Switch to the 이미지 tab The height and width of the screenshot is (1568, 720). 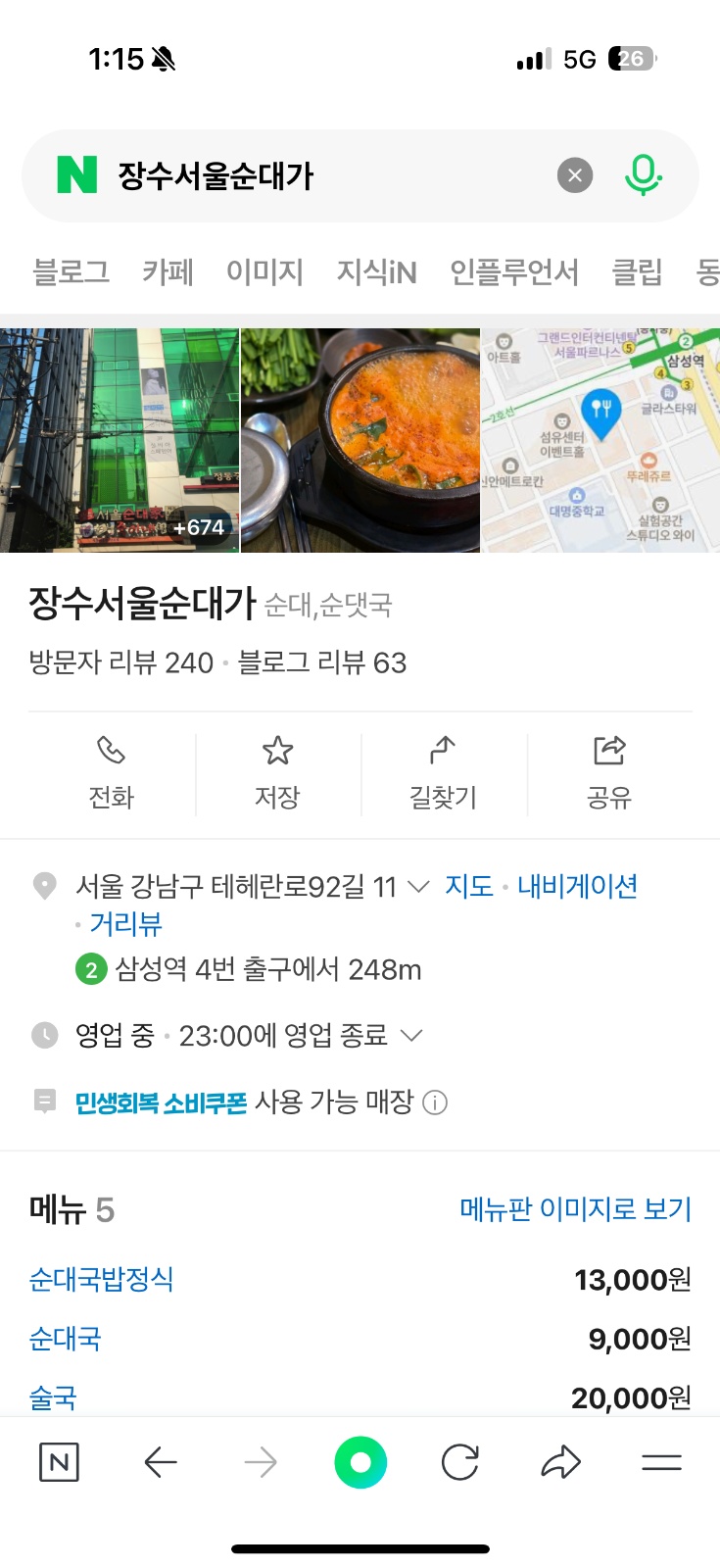click(x=264, y=272)
